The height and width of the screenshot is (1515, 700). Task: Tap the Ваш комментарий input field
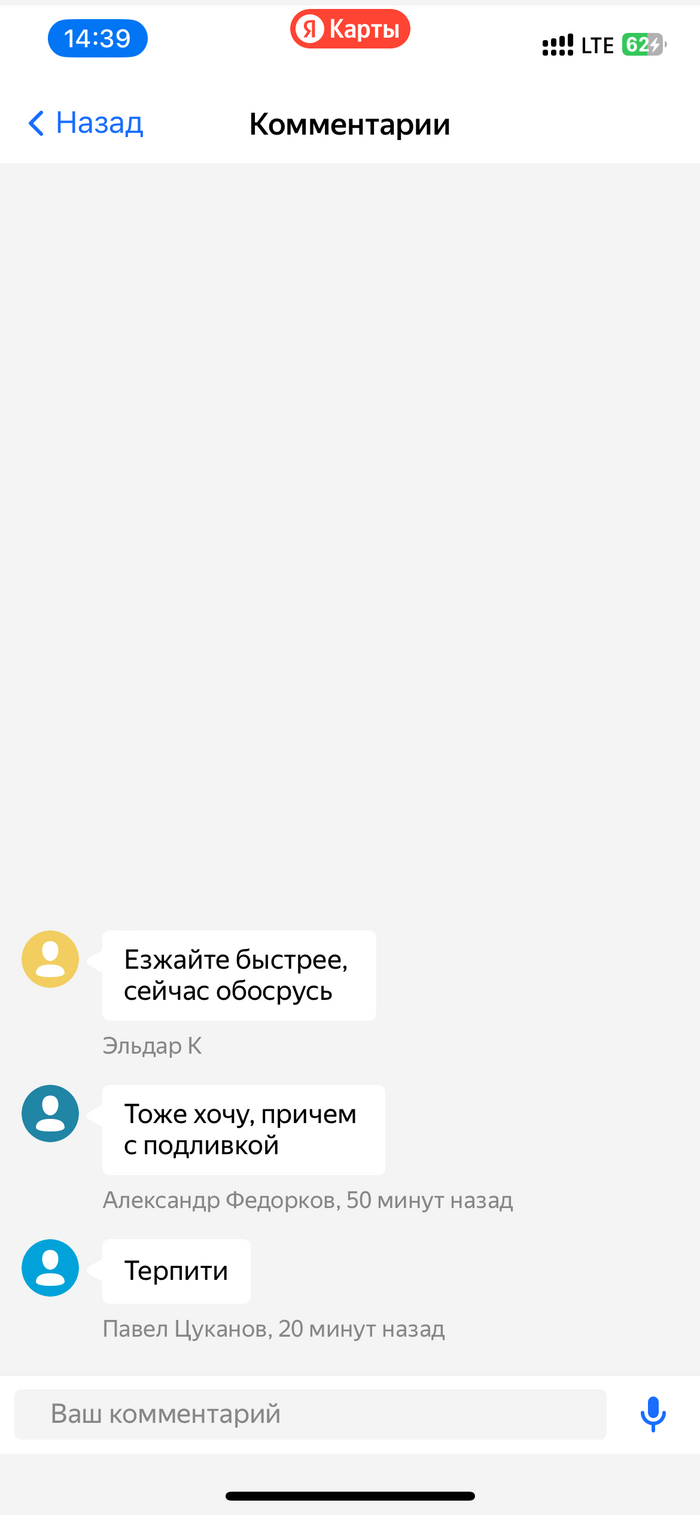[310, 1414]
